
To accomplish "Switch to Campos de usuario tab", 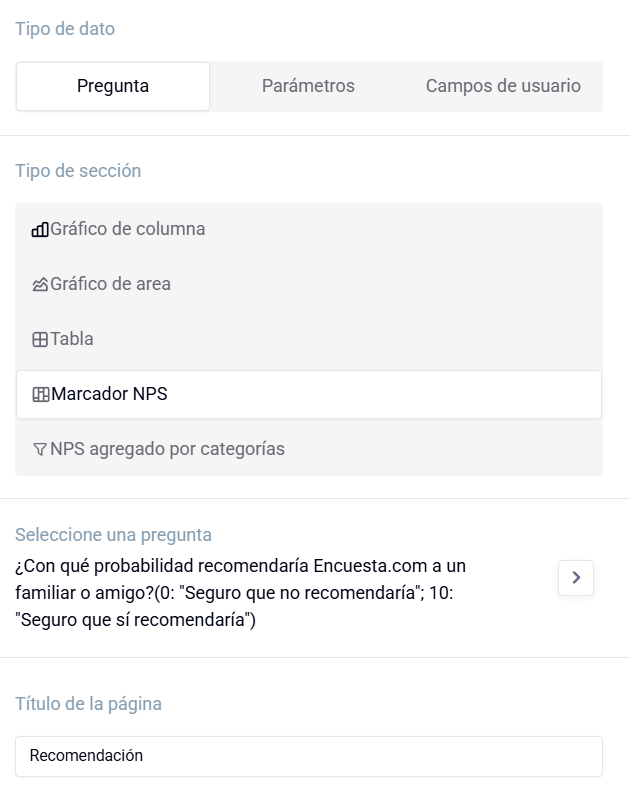I will click(503, 86).
